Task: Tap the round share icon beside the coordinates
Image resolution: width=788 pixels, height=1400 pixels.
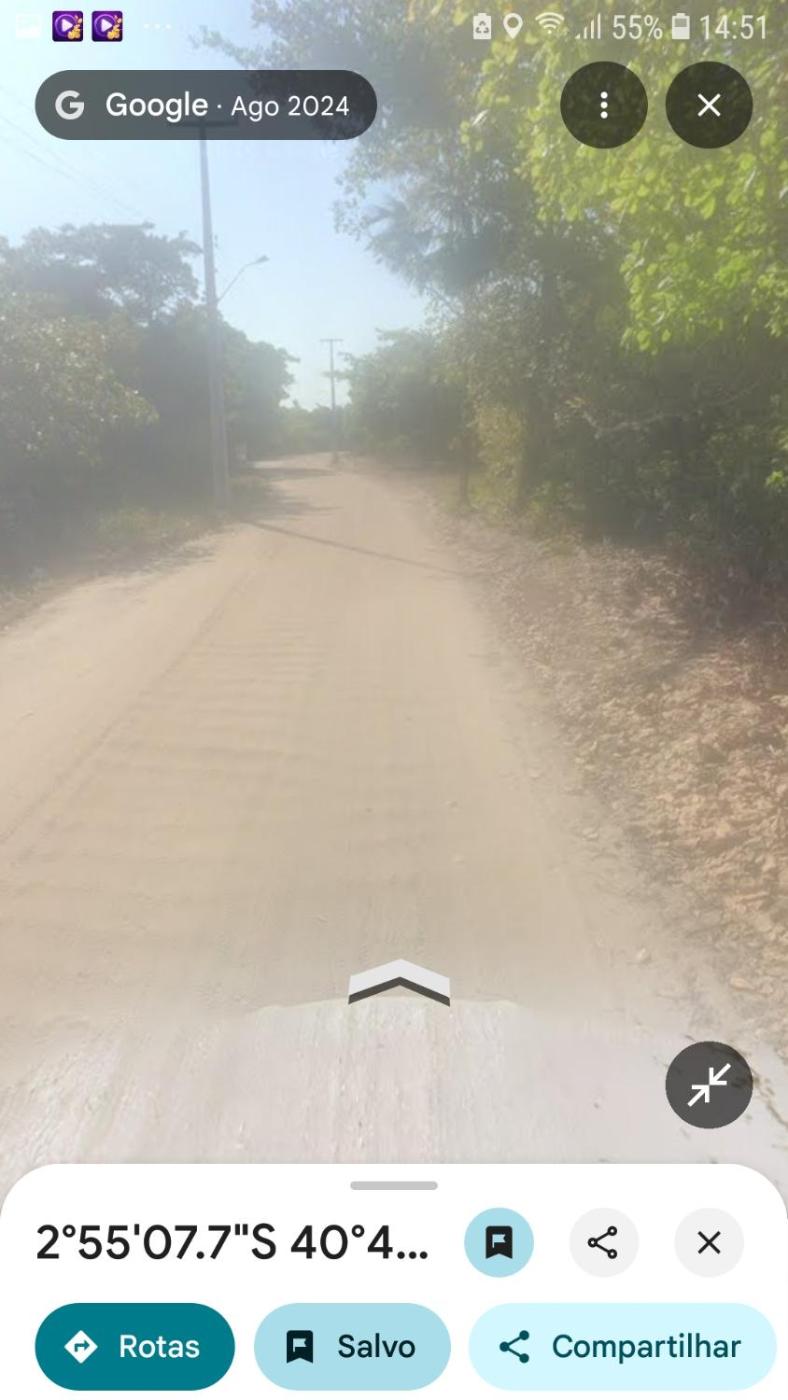Action: (x=603, y=1243)
